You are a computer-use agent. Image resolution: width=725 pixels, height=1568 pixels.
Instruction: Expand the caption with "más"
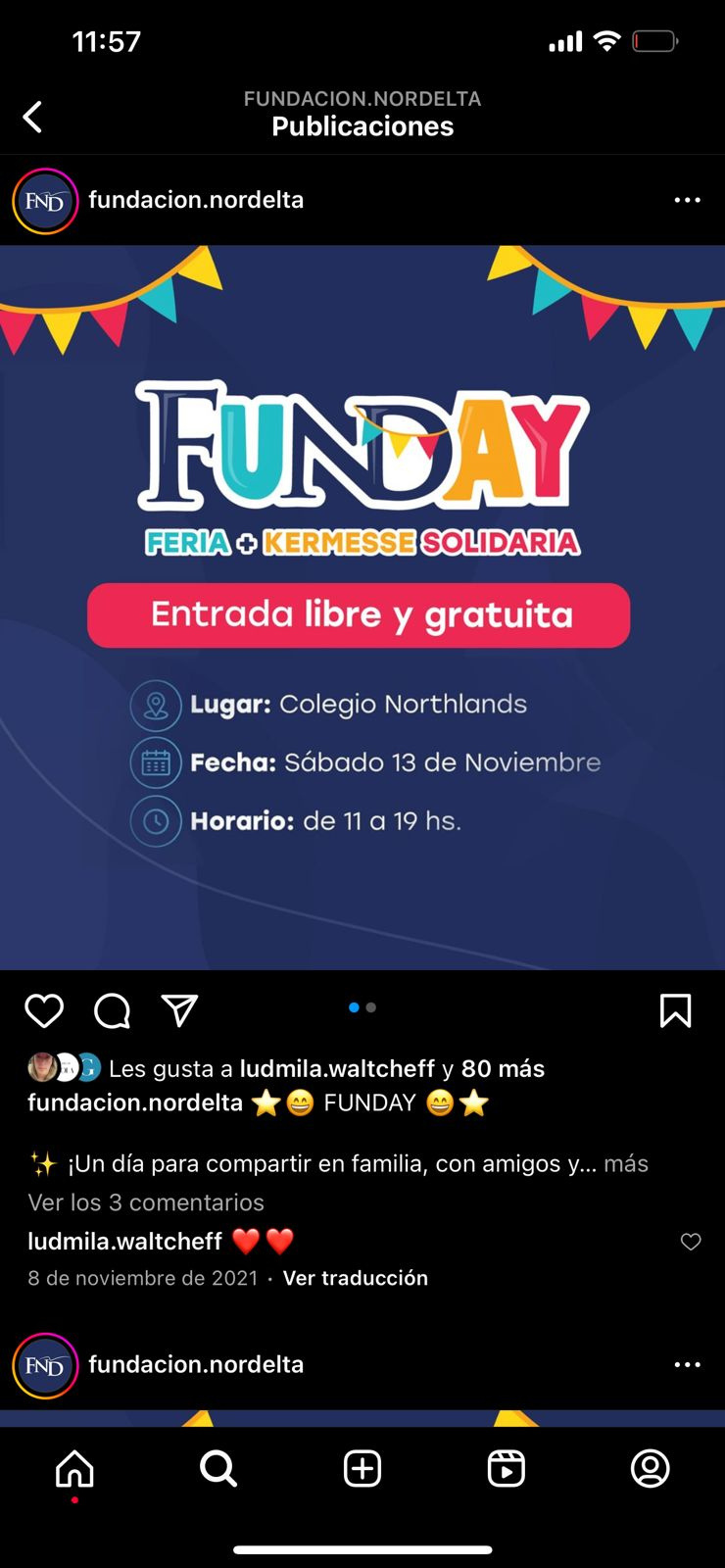[x=626, y=1163]
